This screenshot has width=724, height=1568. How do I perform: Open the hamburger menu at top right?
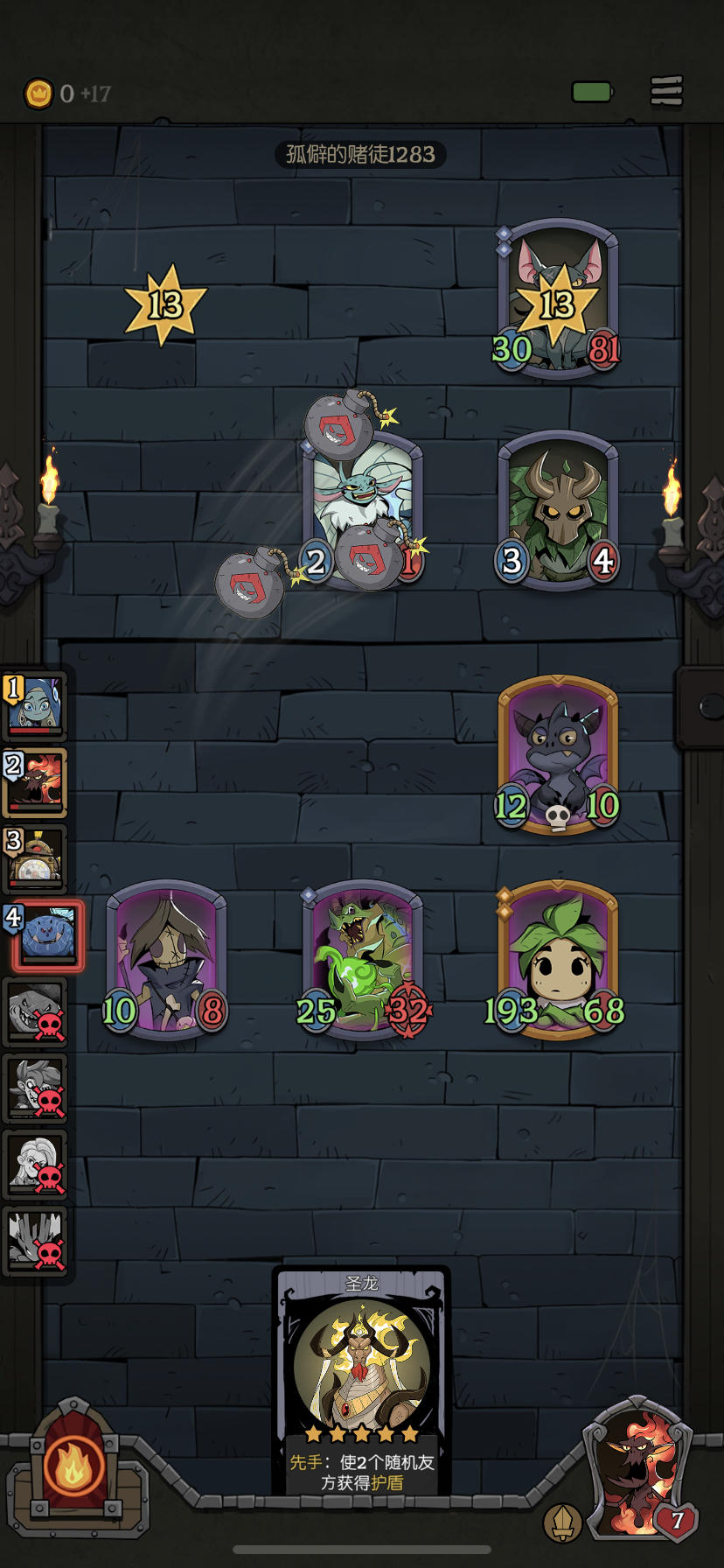tap(665, 91)
